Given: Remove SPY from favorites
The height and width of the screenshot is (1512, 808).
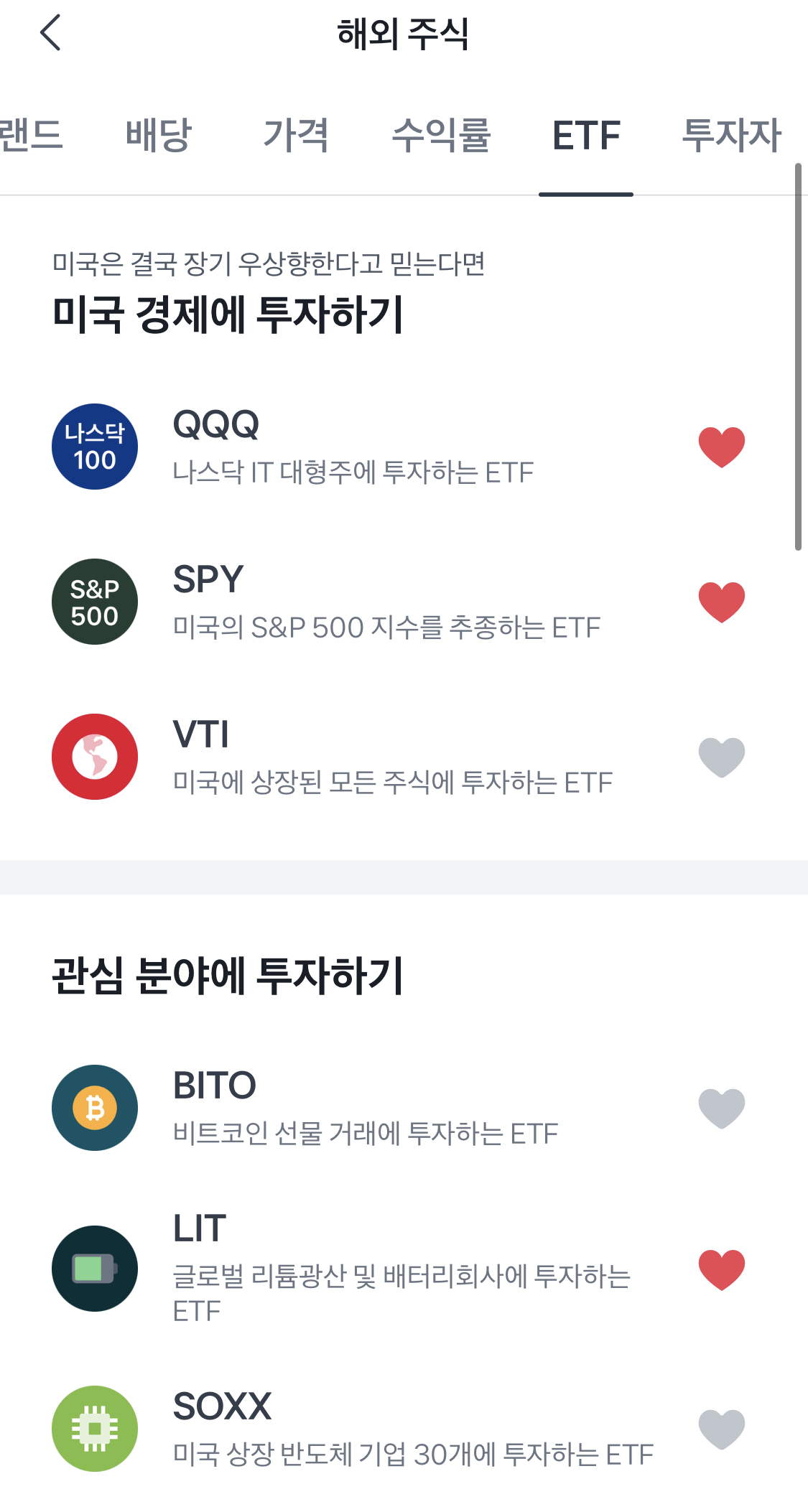Looking at the screenshot, I should click(721, 602).
